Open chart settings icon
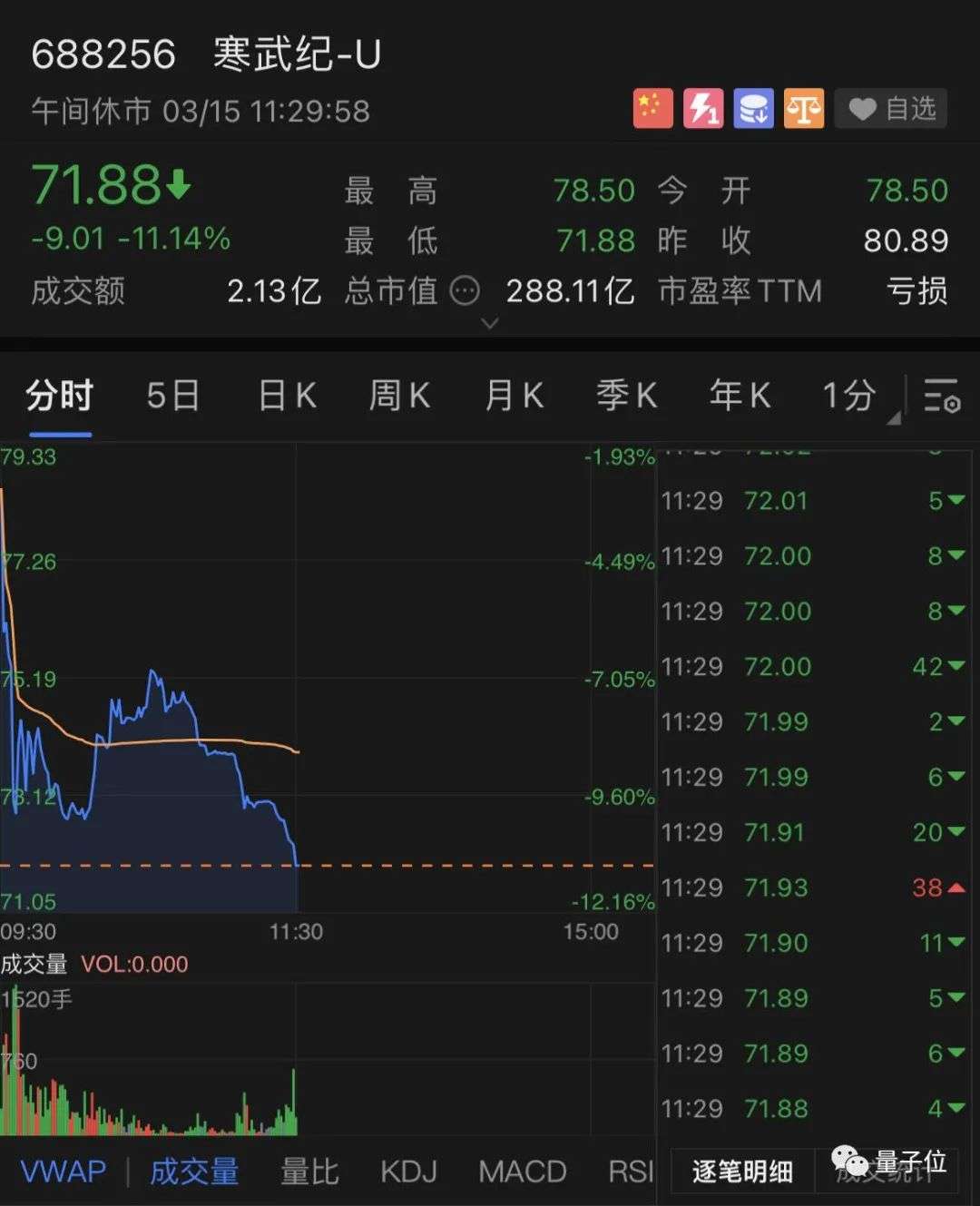Image resolution: width=980 pixels, height=1206 pixels. pos(942,397)
